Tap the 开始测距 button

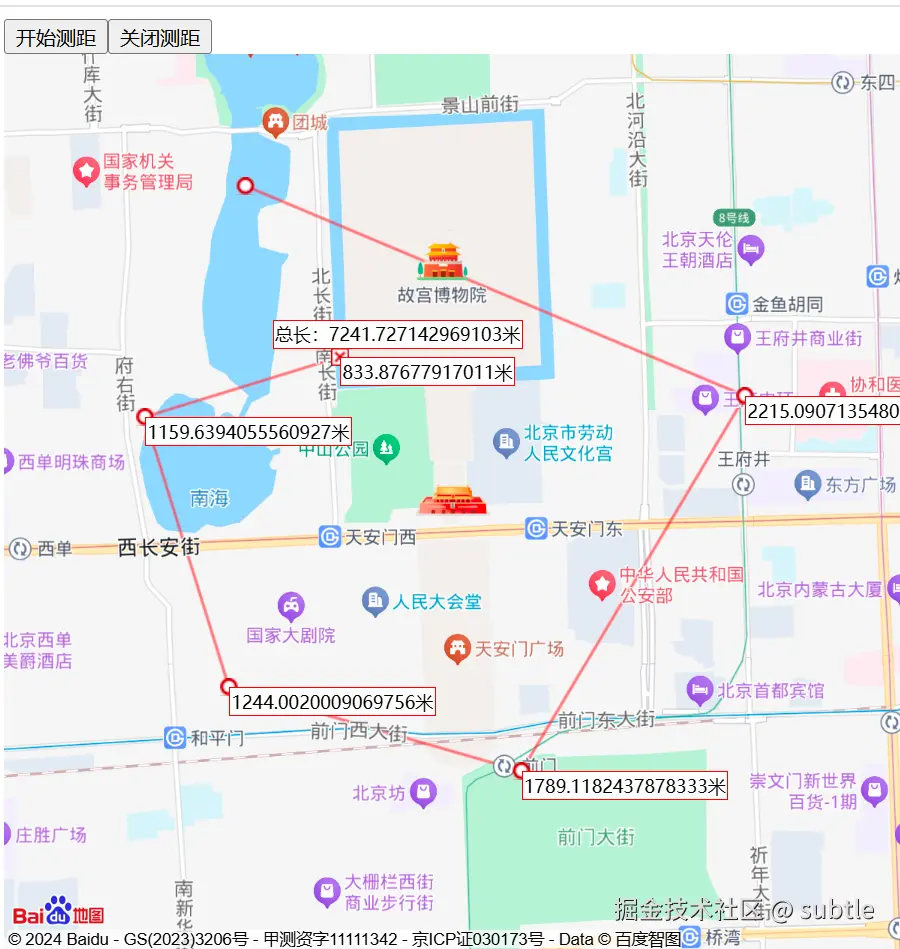(x=56, y=38)
